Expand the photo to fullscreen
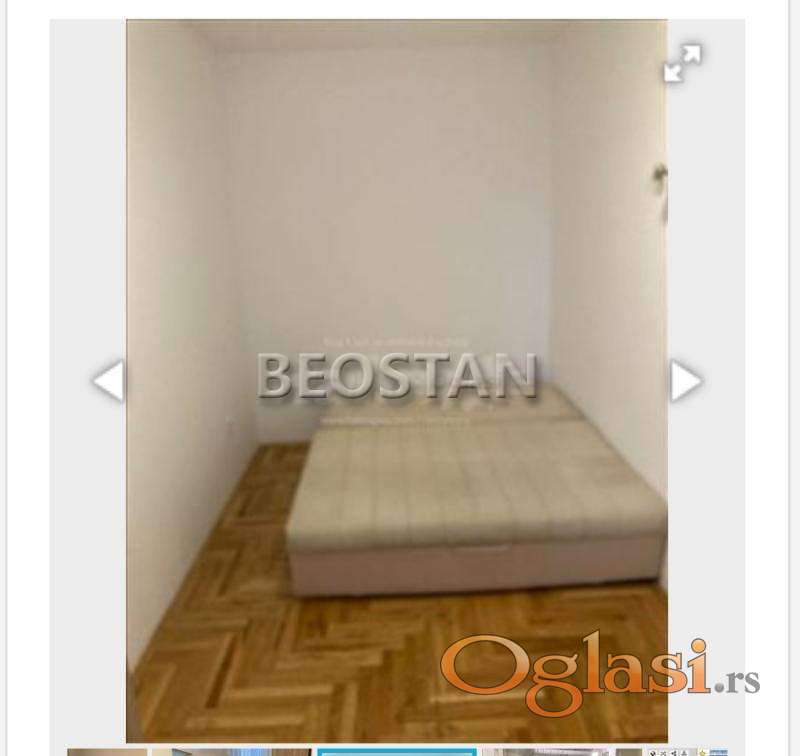800x756 pixels. (x=683, y=63)
